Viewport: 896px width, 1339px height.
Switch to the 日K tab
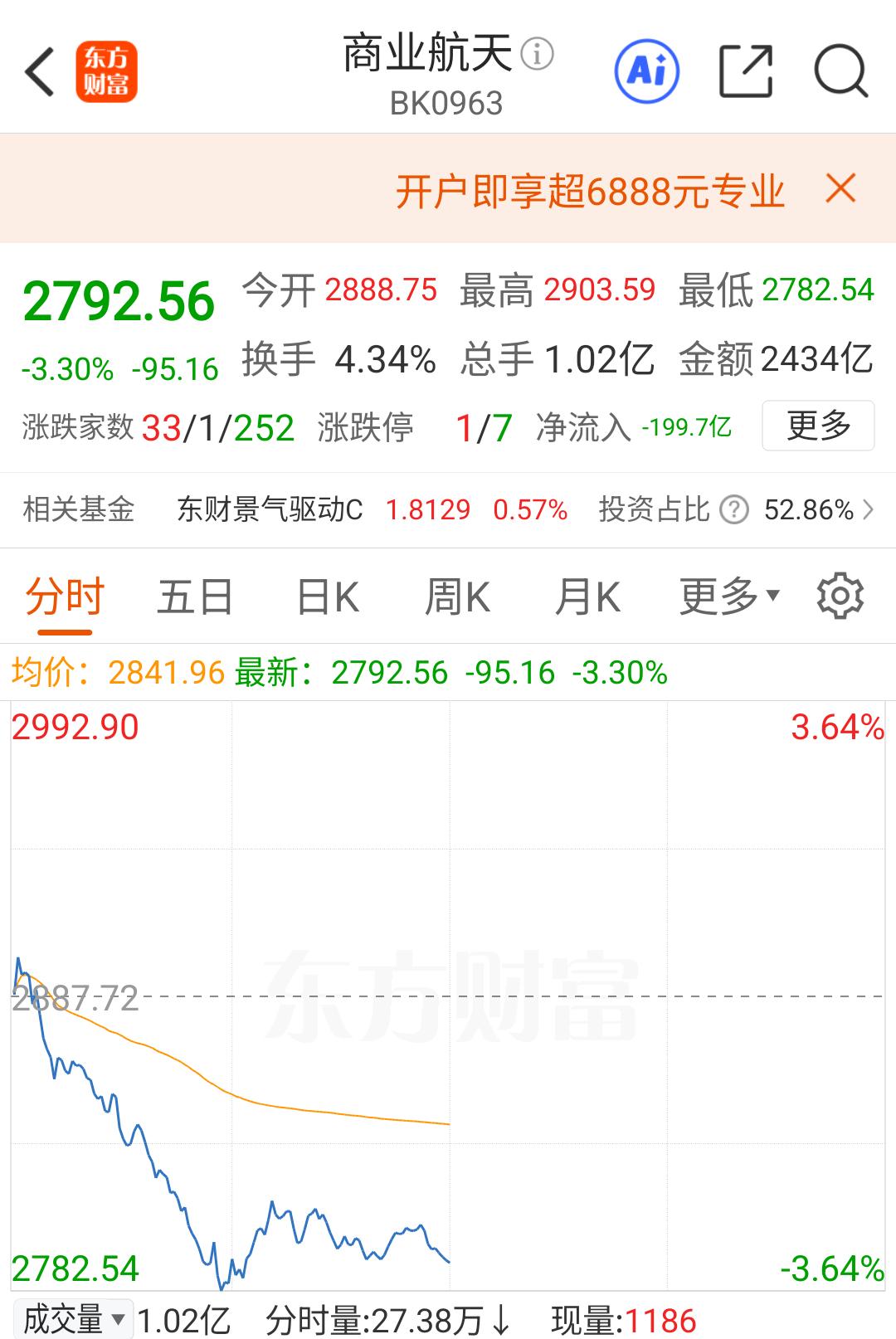tap(329, 596)
